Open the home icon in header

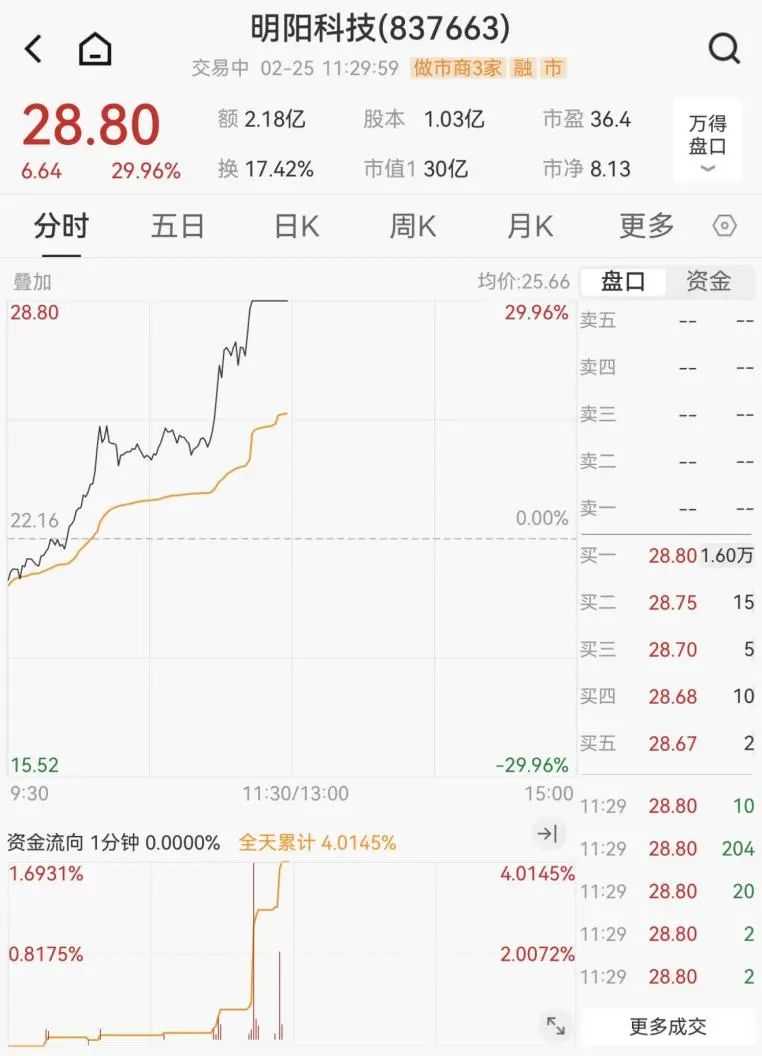pos(95,49)
